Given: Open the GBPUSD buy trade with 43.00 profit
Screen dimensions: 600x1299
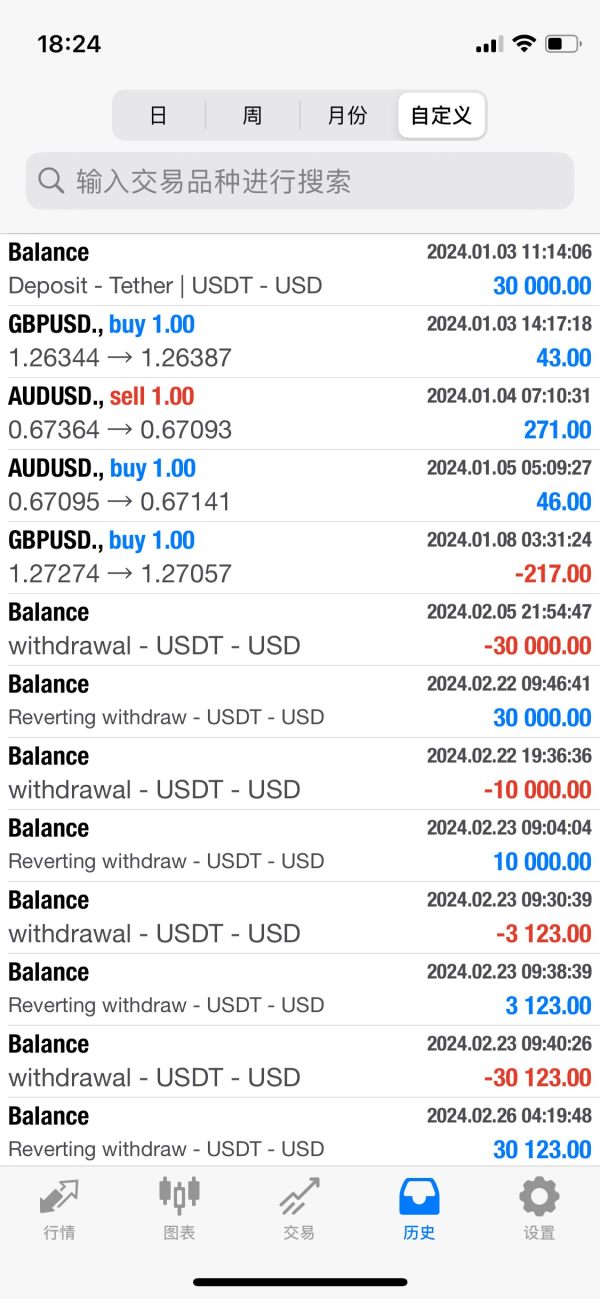Looking at the screenshot, I should (300, 341).
